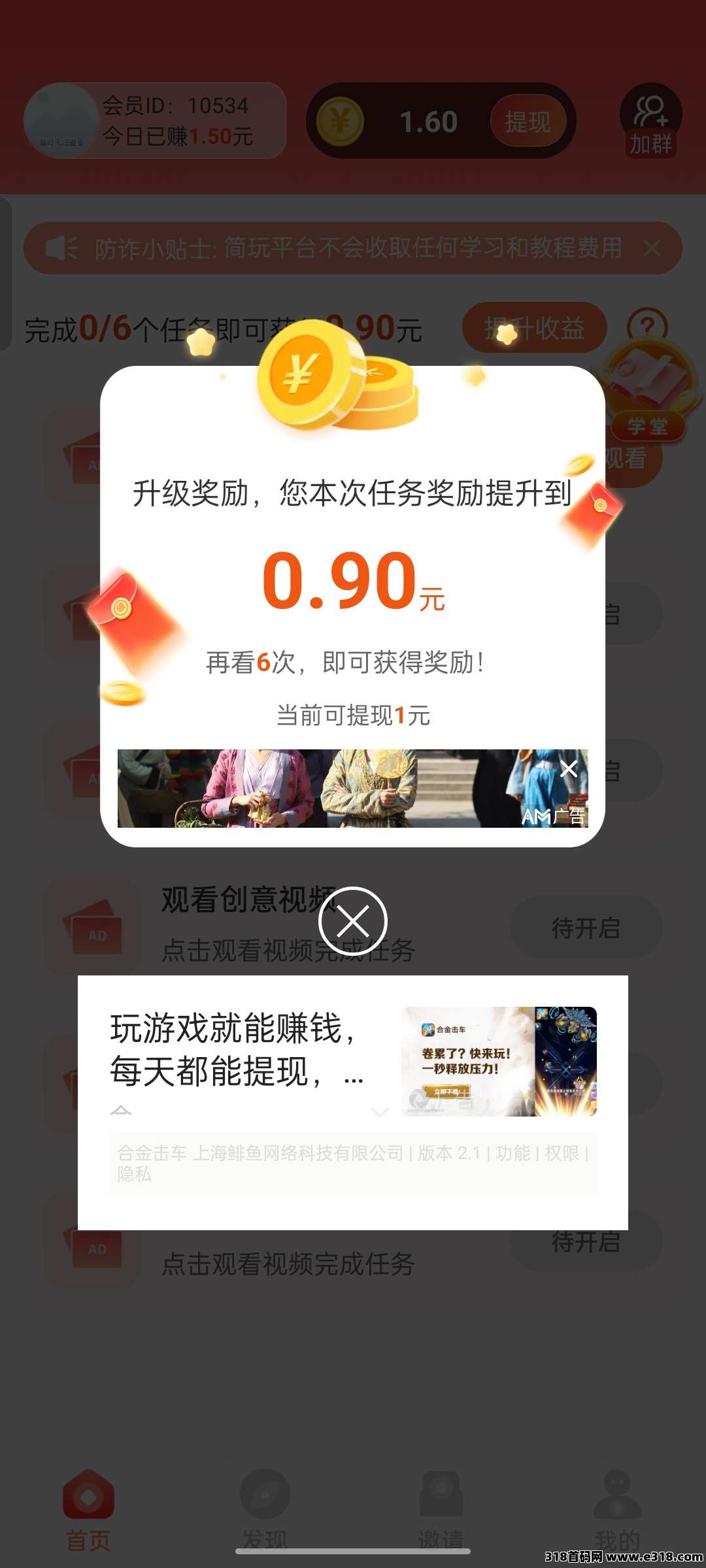The image size is (706, 1568).
Task: Open the member profile avatar
Action: click(60, 120)
